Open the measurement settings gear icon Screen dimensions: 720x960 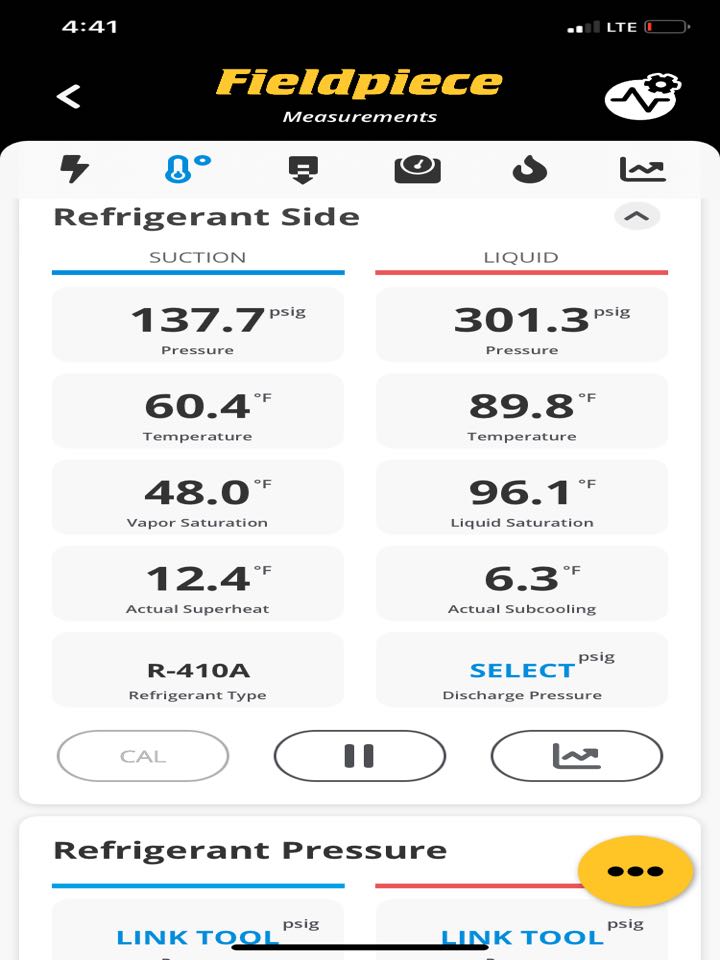642,97
